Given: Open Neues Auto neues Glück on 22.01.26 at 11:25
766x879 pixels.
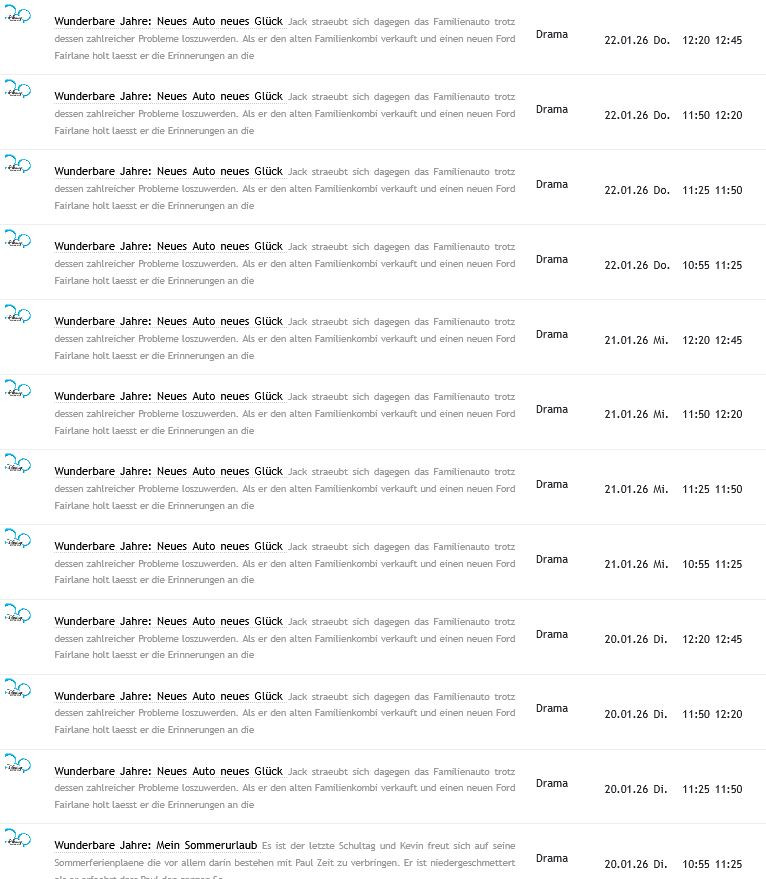Looking at the screenshot, I should pyautogui.click(x=168, y=171).
